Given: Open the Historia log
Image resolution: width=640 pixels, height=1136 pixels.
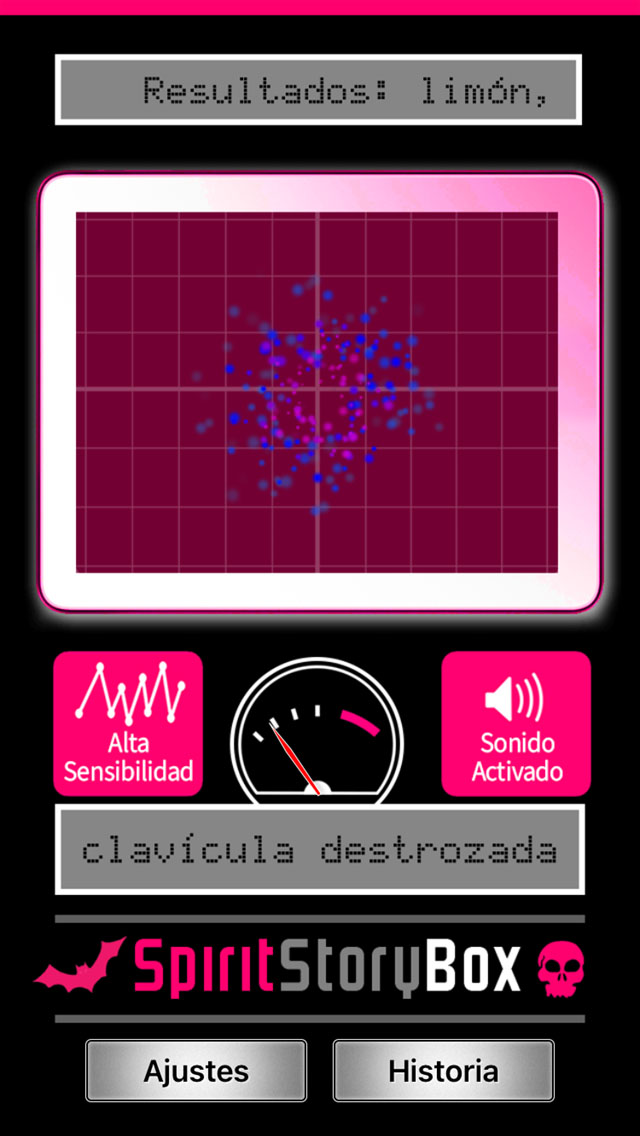Looking at the screenshot, I should point(444,1071).
